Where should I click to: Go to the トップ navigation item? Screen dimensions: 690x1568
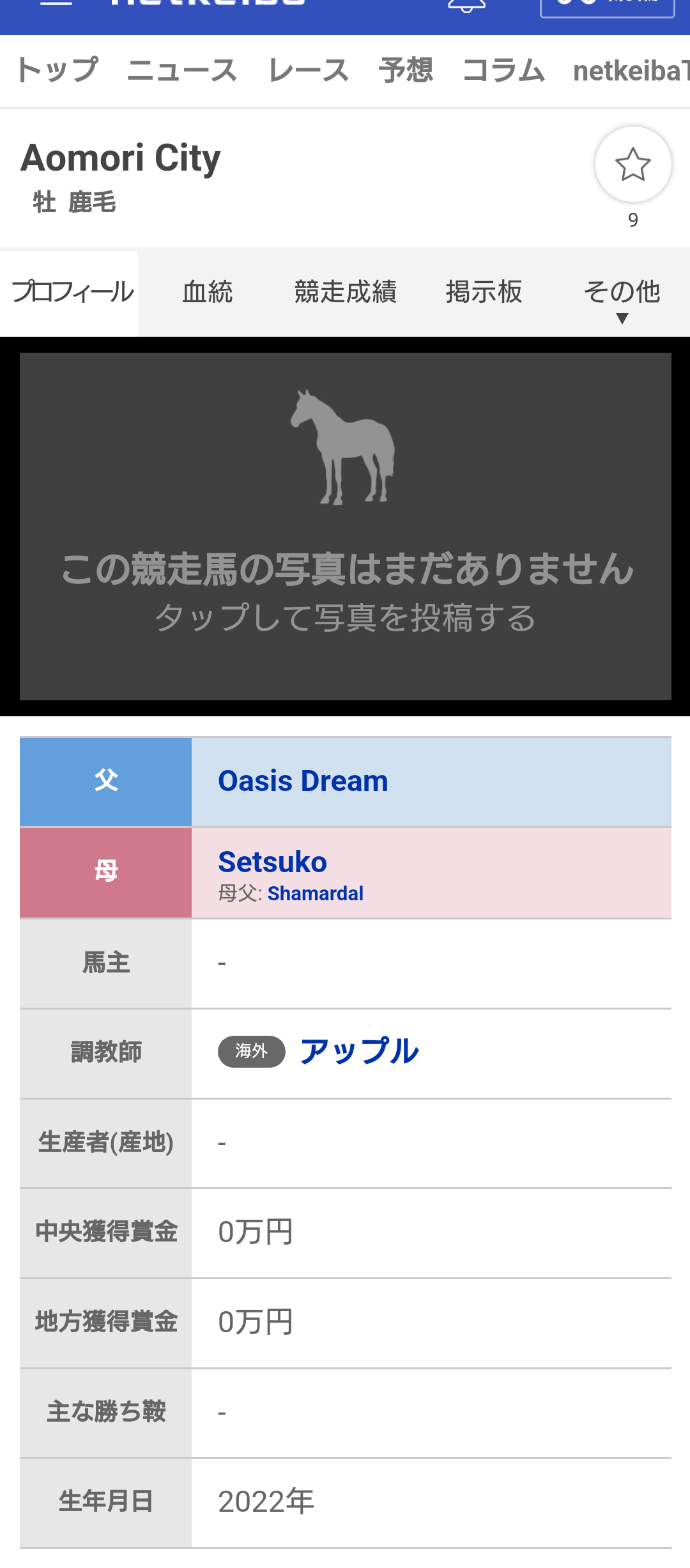click(x=57, y=70)
